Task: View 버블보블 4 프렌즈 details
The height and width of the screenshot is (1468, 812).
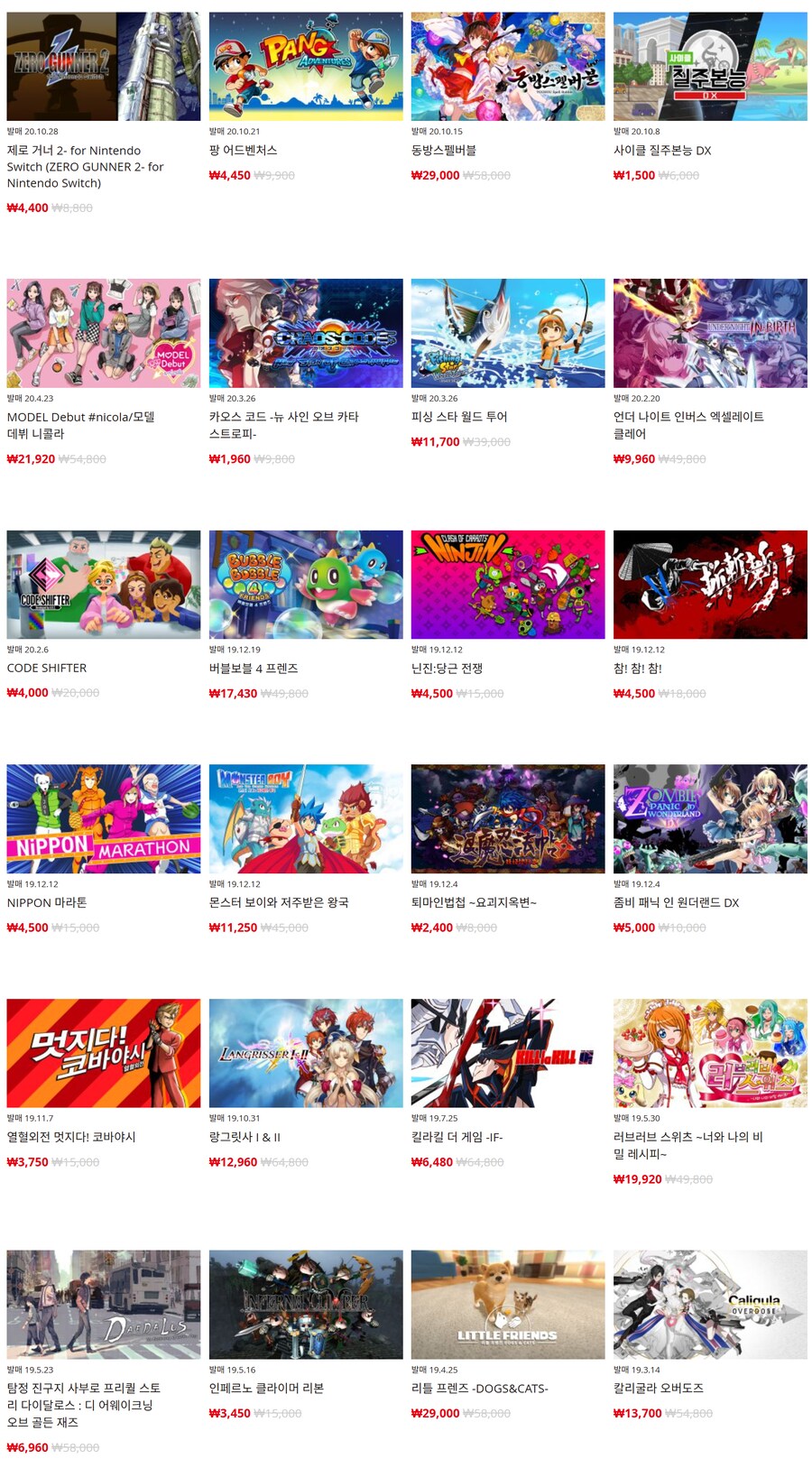Action: point(306,585)
